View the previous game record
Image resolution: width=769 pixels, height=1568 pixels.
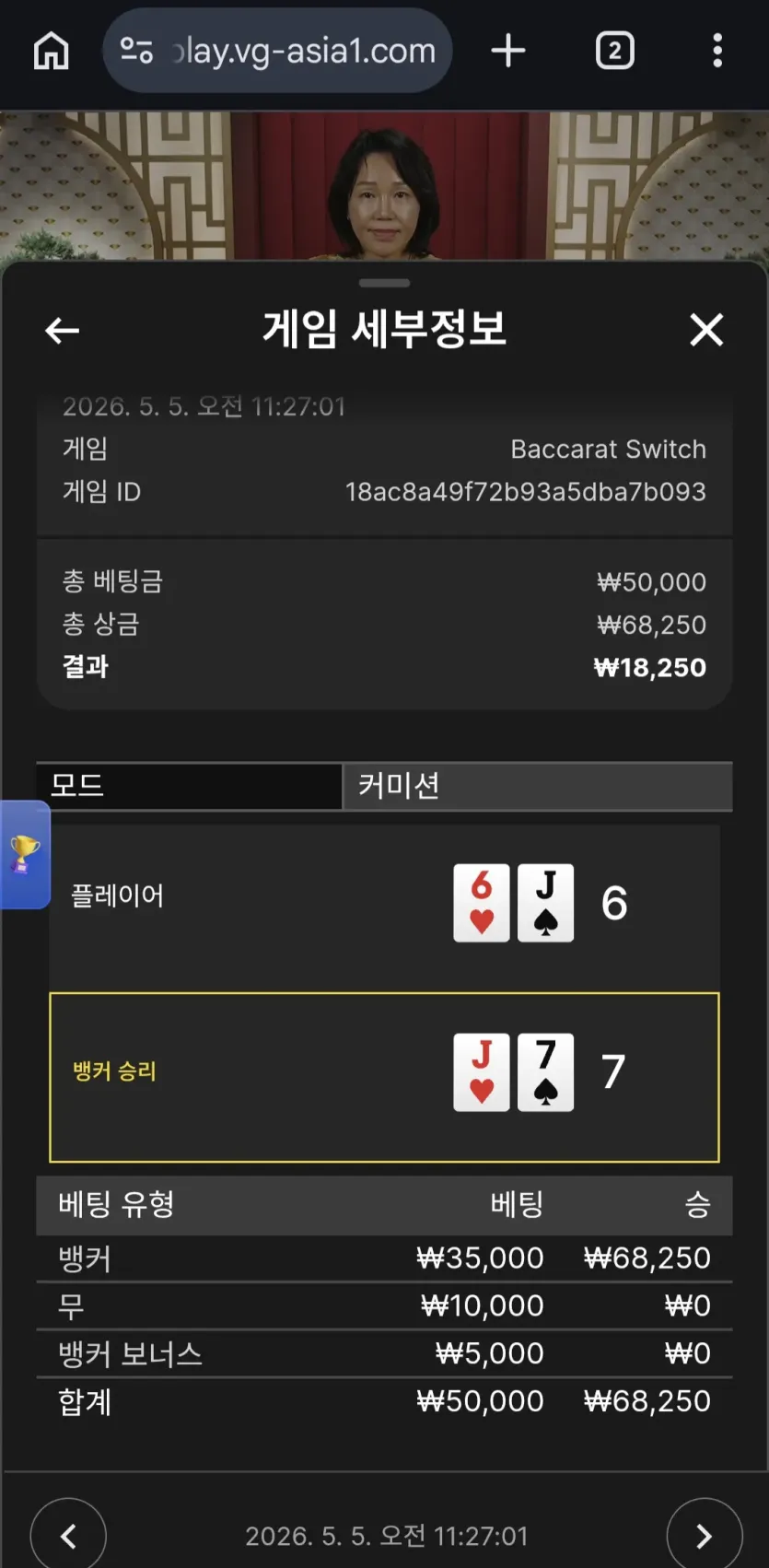click(68, 1535)
